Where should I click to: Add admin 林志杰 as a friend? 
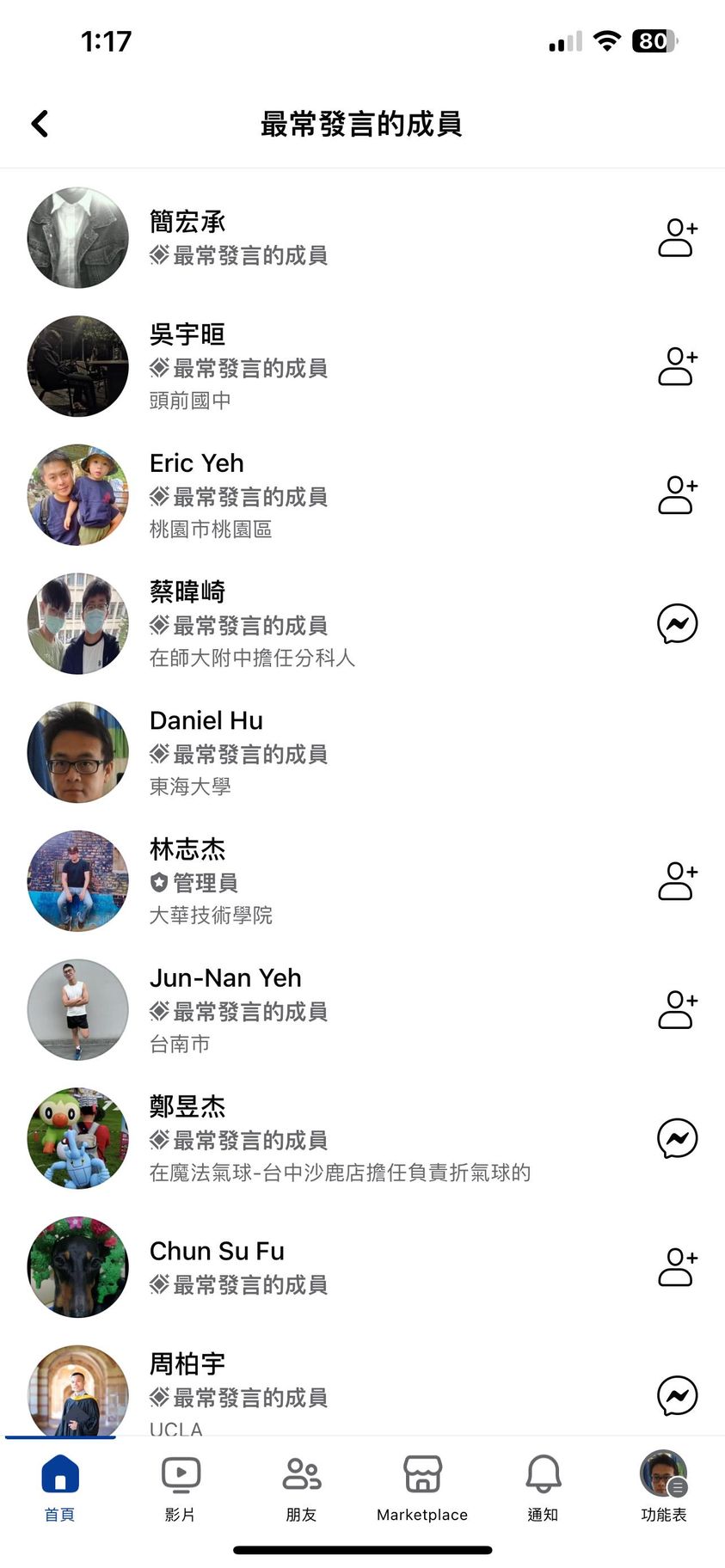(x=677, y=881)
